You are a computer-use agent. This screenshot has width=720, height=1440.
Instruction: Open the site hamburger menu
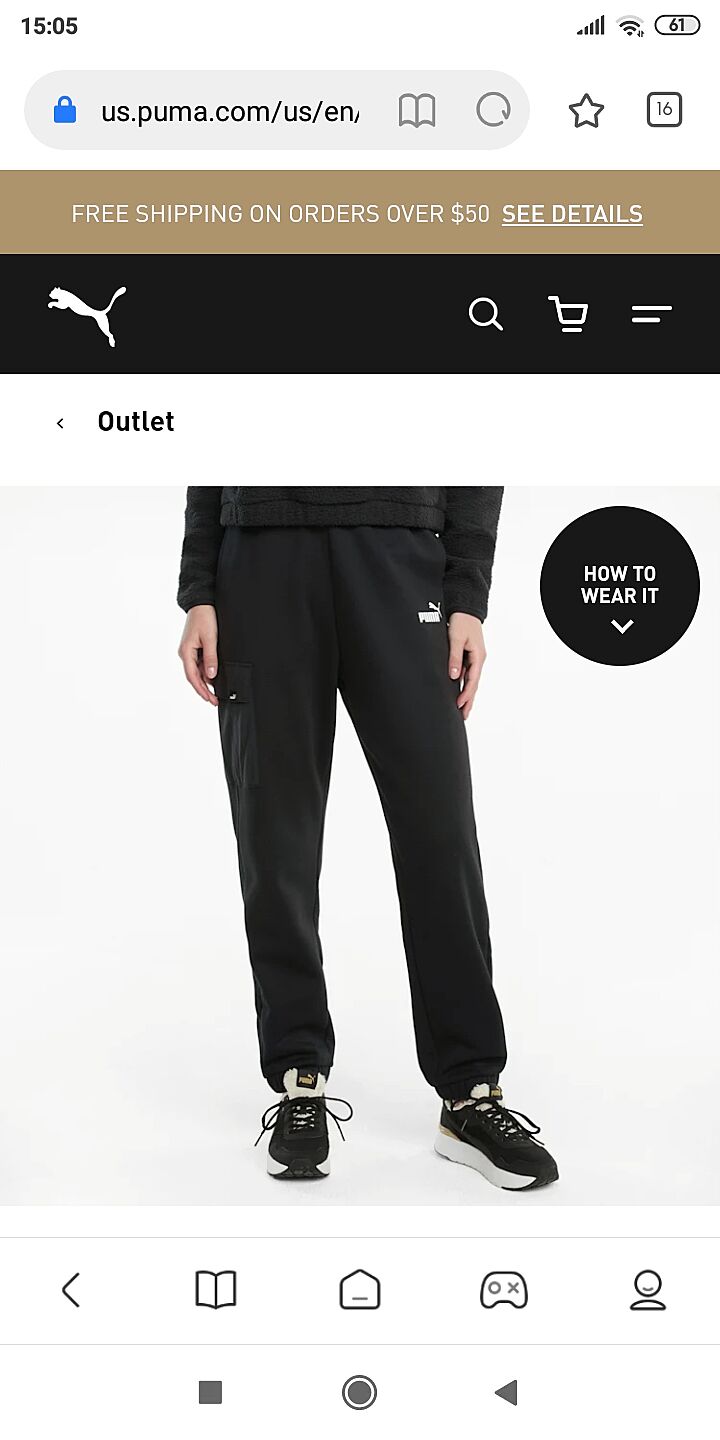(x=651, y=314)
